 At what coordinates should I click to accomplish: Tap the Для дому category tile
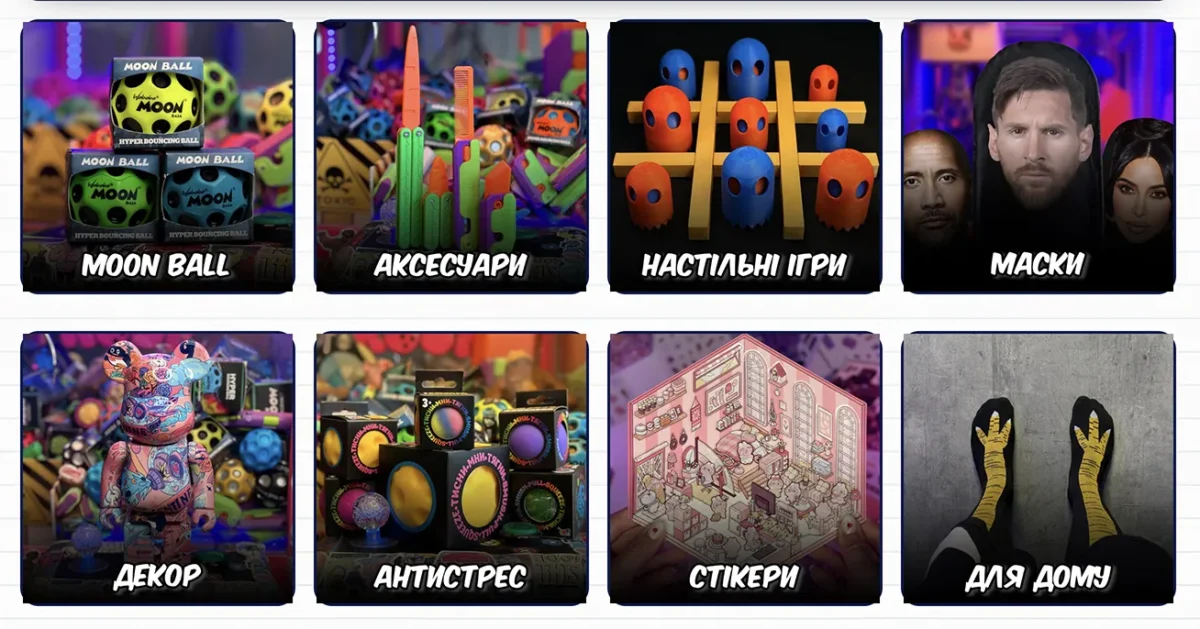1038,469
